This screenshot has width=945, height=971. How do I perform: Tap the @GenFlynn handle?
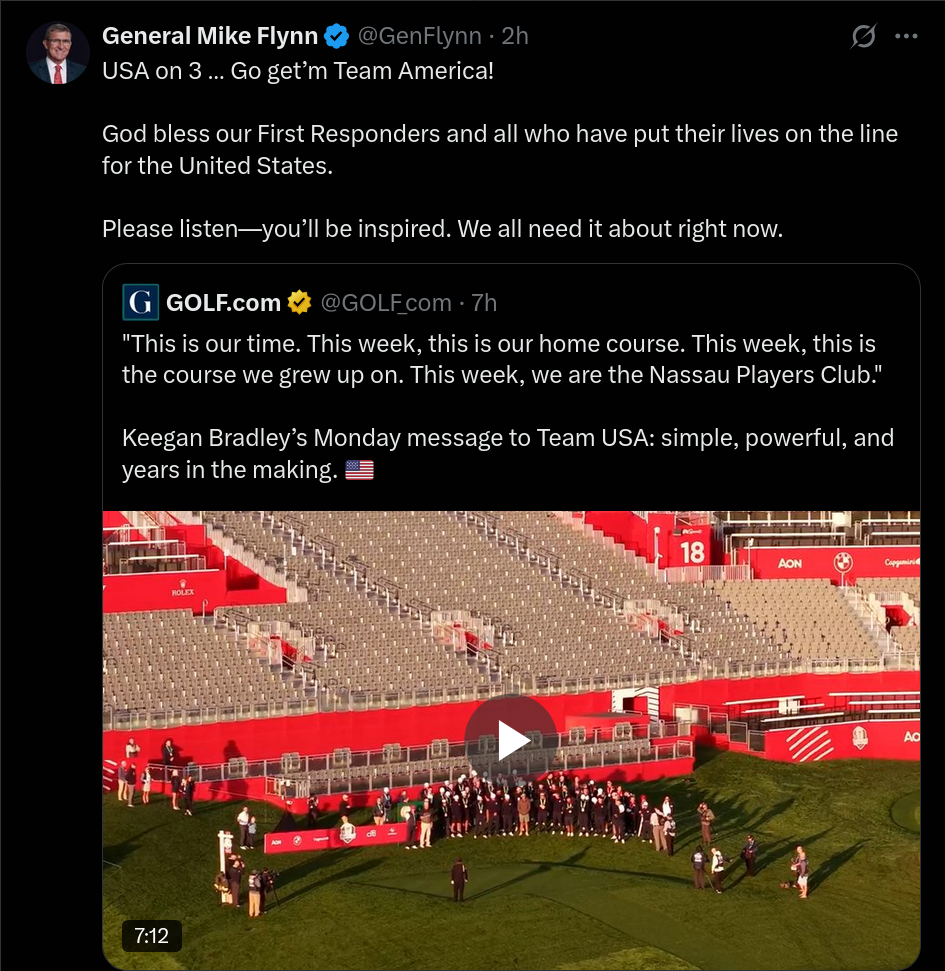pos(420,37)
